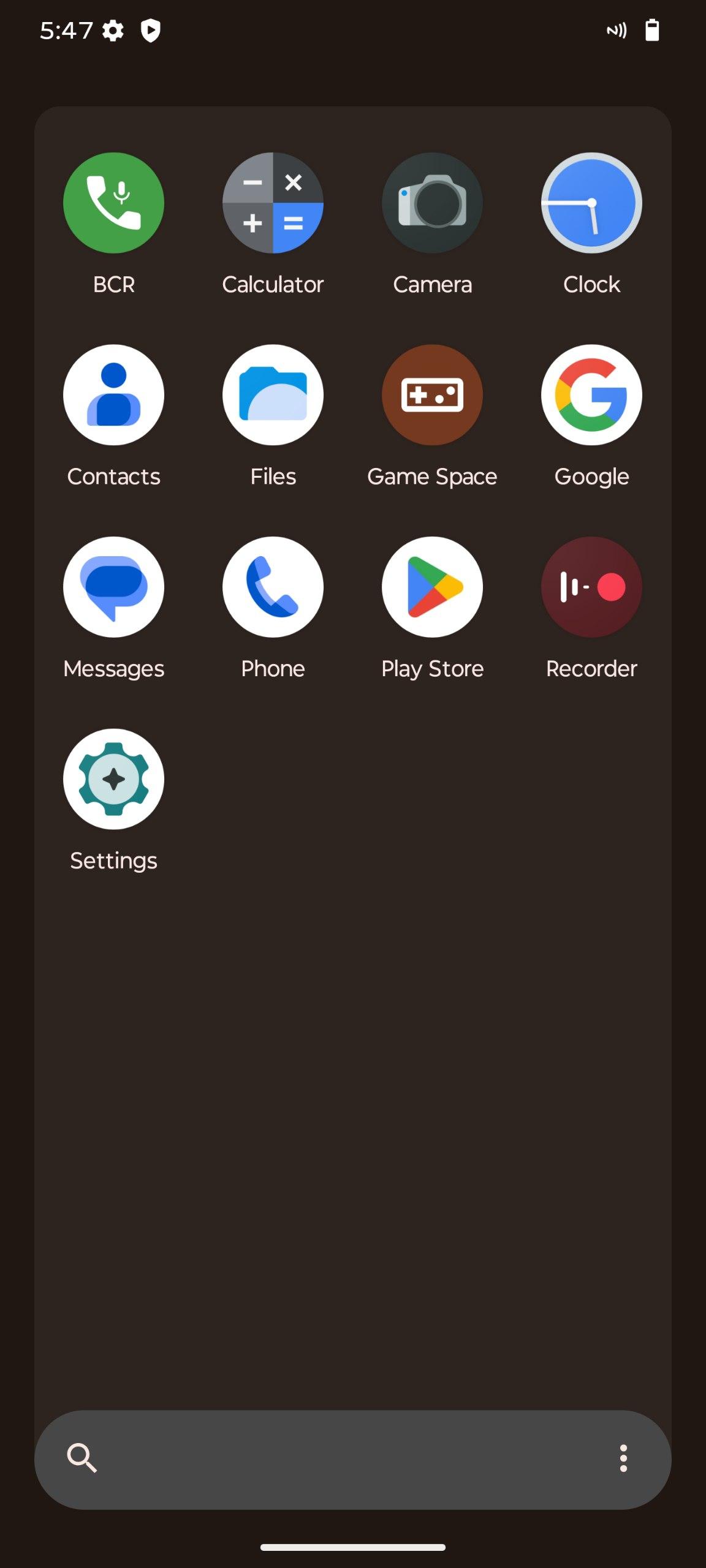Open the Messages app

click(113, 587)
